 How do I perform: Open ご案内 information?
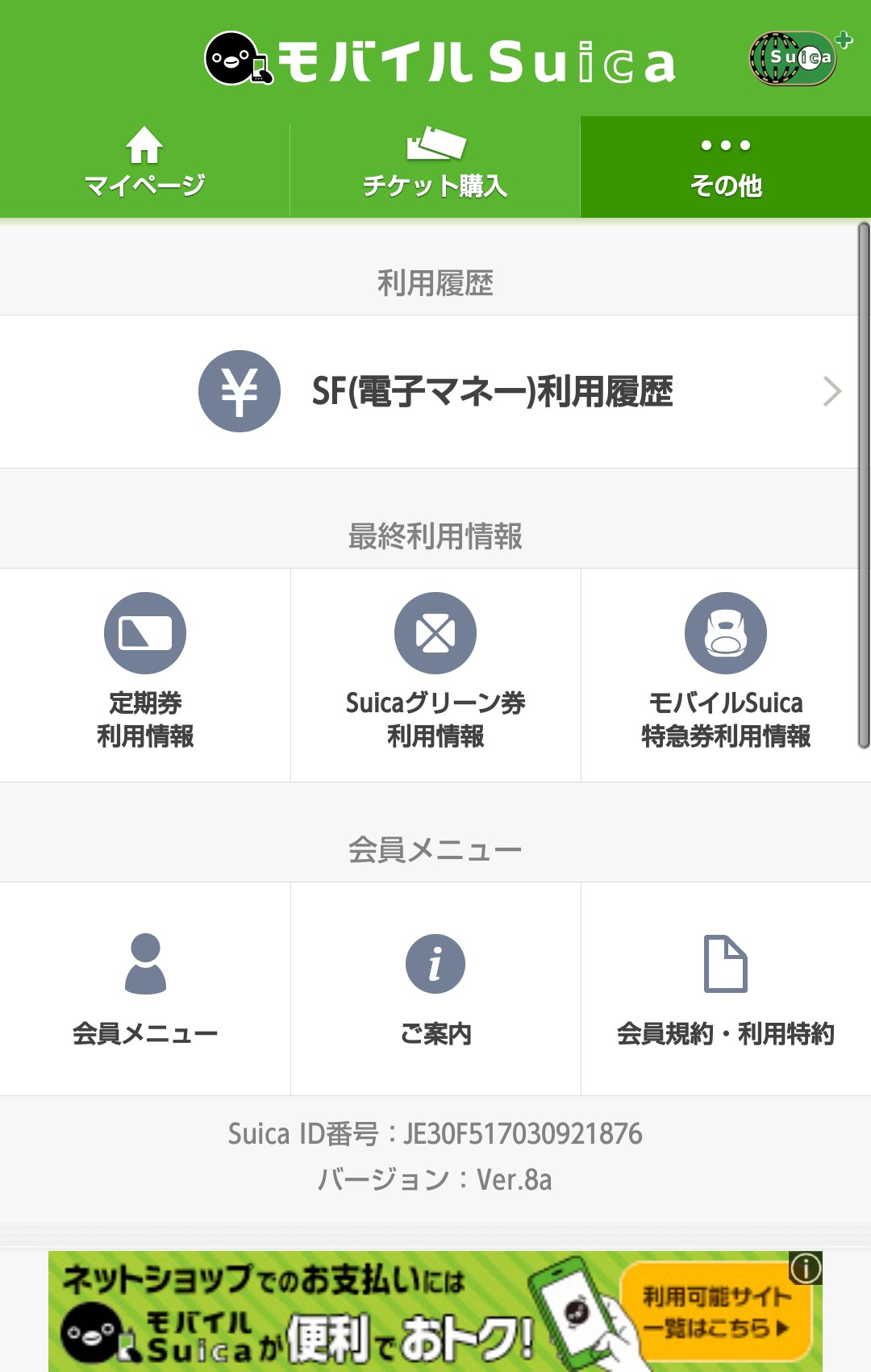(435, 988)
